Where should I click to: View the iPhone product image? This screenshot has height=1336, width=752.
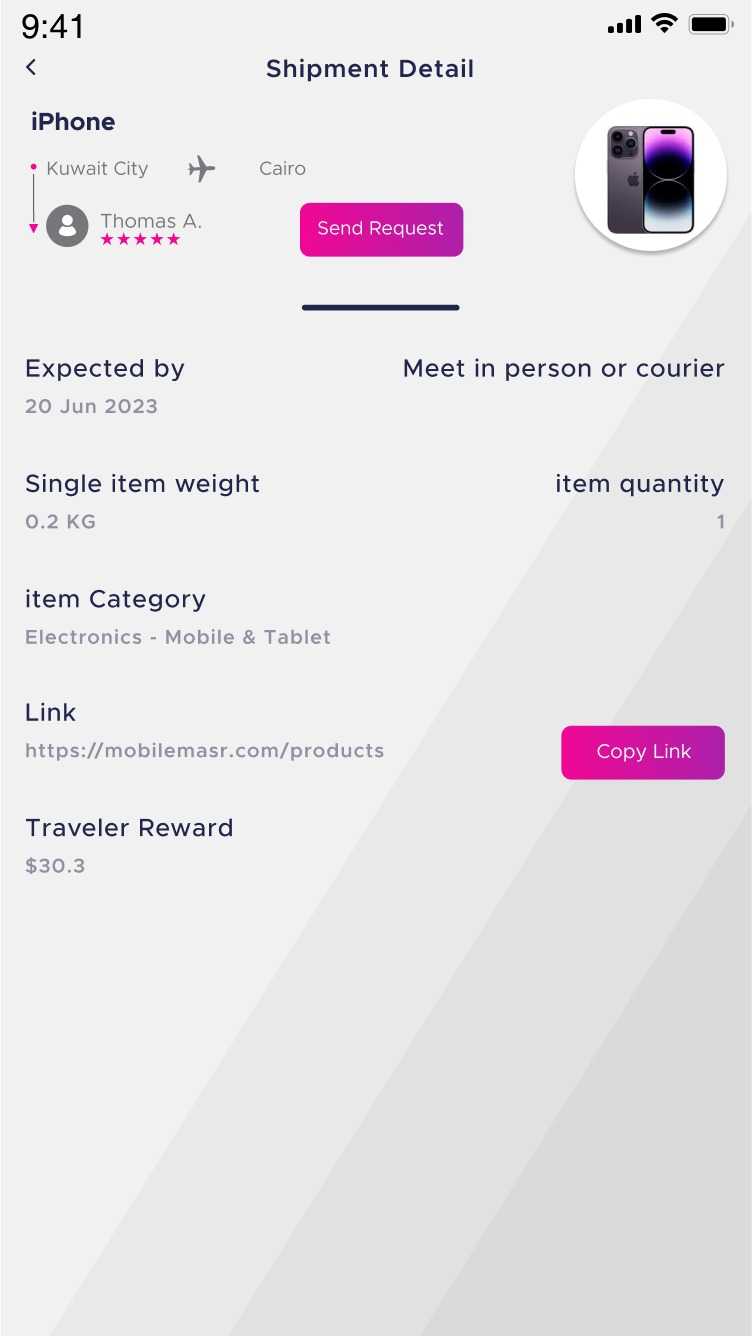click(x=650, y=177)
